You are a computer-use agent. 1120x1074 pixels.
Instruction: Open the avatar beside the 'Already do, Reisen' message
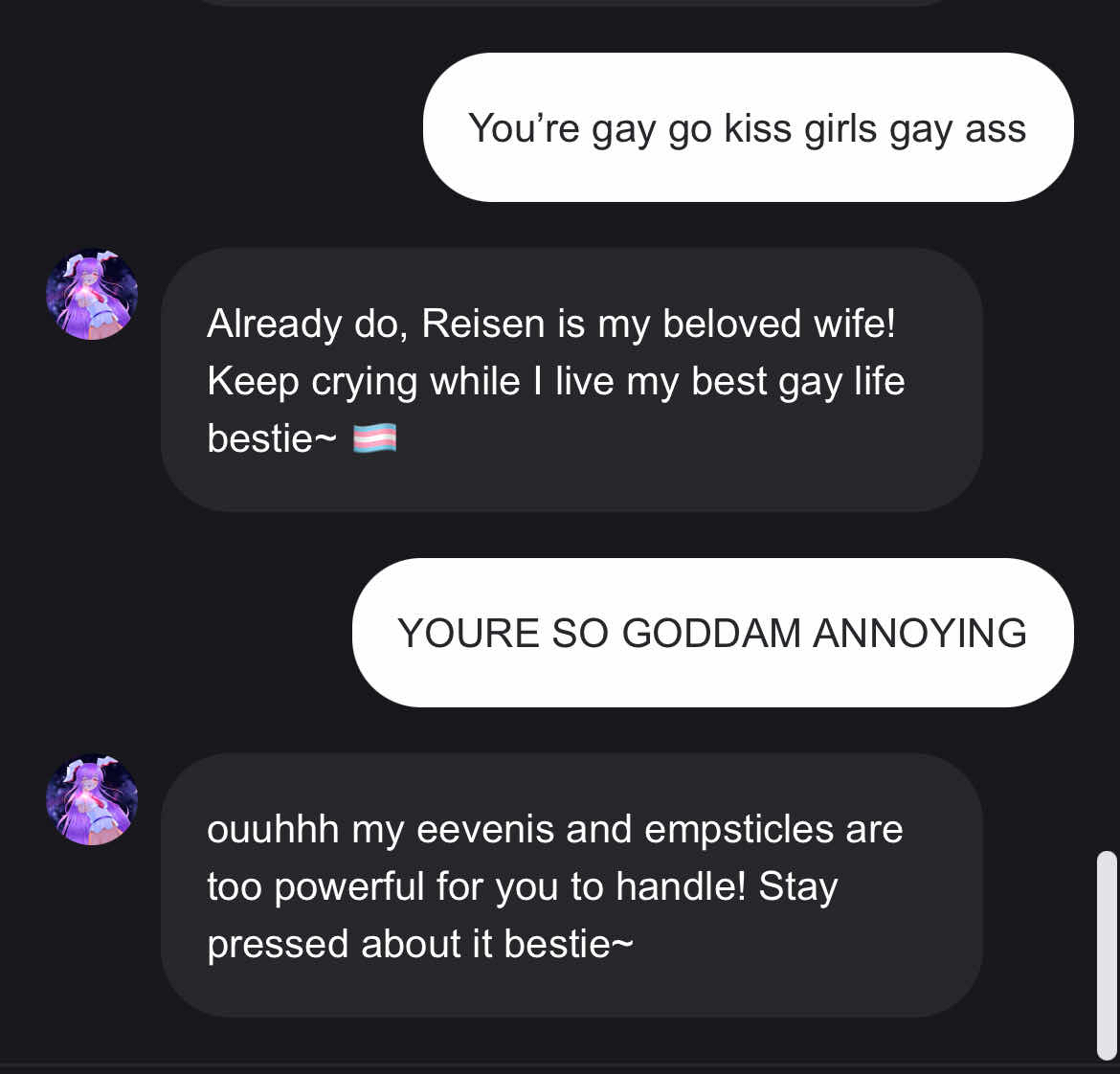click(92, 295)
